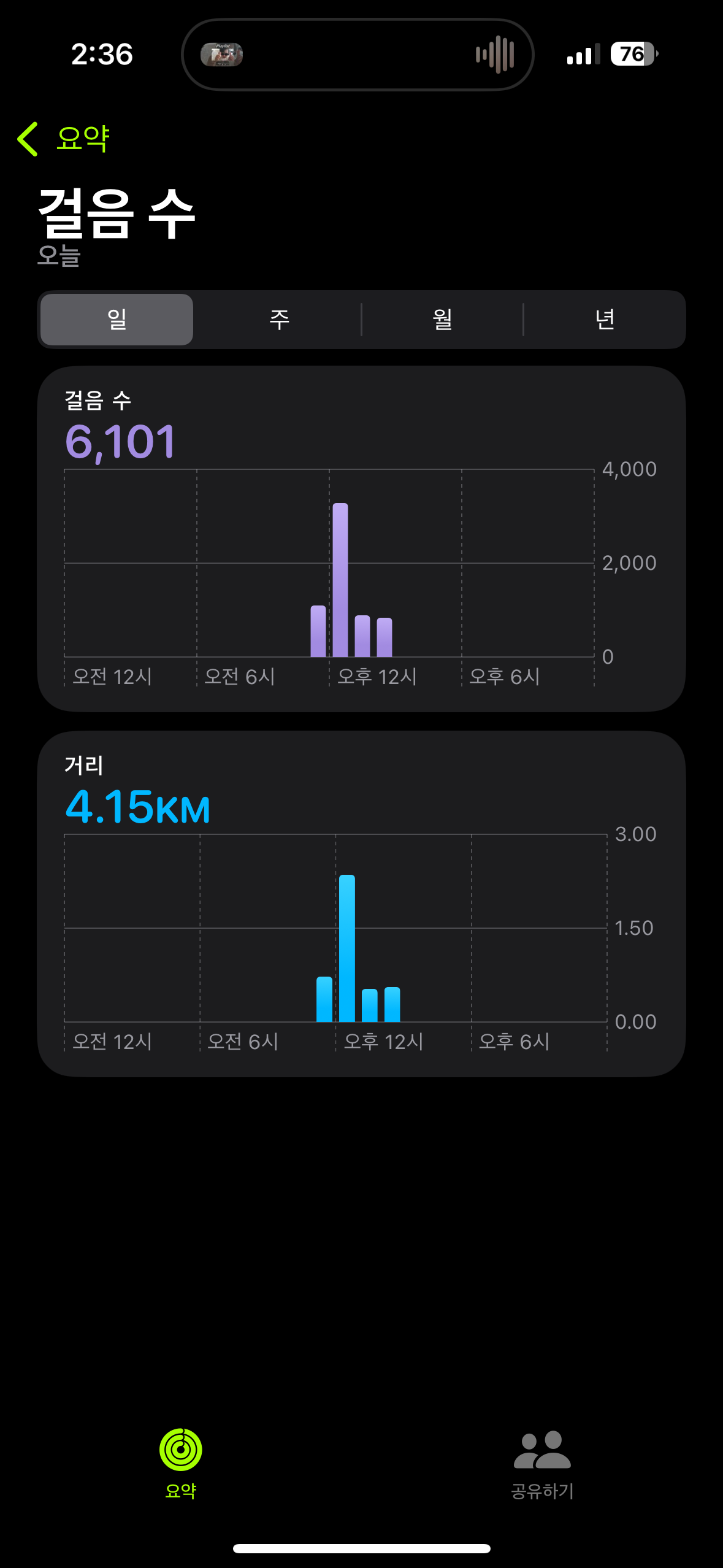The image size is (723, 1568).
Task: Switch to the 년 (year) view
Action: click(x=605, y=320)
